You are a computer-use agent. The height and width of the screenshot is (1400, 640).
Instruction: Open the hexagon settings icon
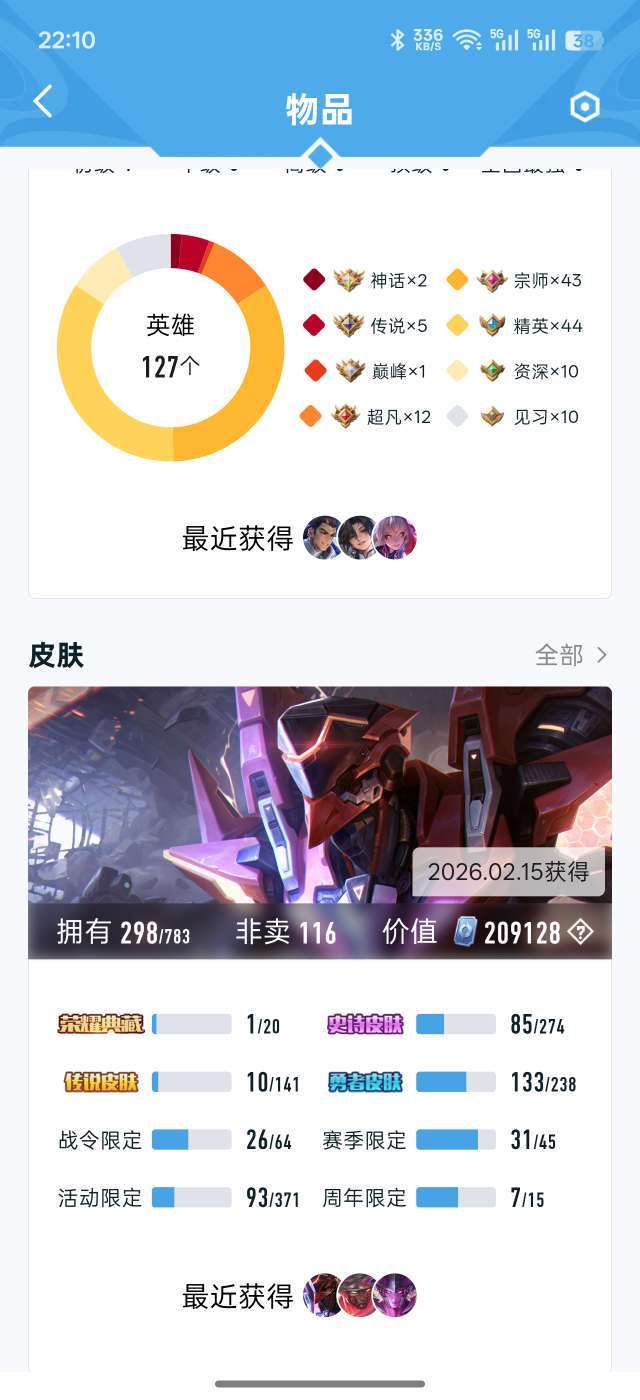[585, 107]
